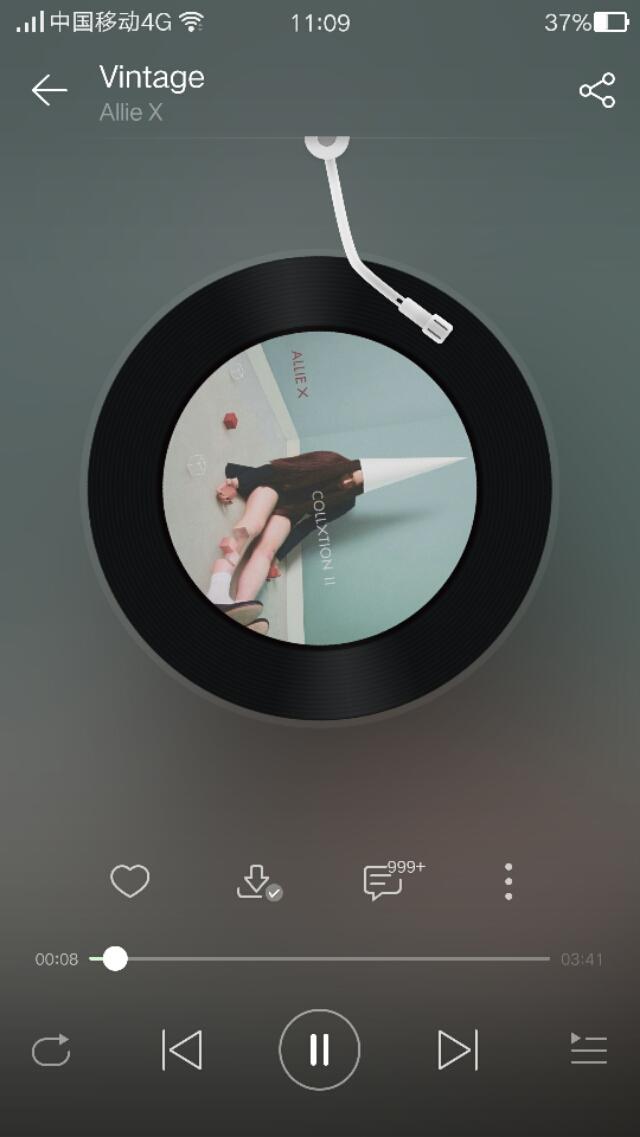Open the play queue list
Viewport: 640px width, 1137px height.
coord(588,1050)
